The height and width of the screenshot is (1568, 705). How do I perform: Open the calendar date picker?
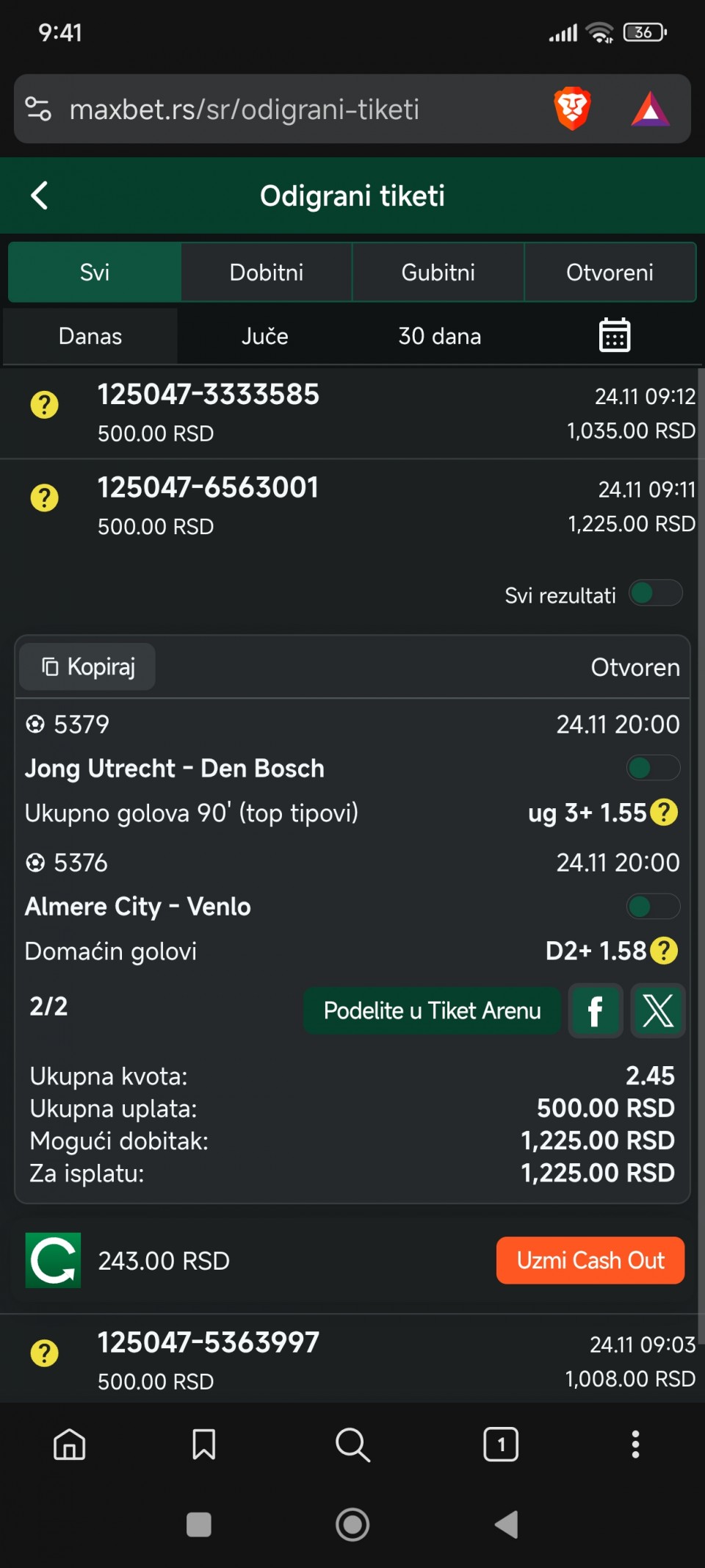[615, 336]
